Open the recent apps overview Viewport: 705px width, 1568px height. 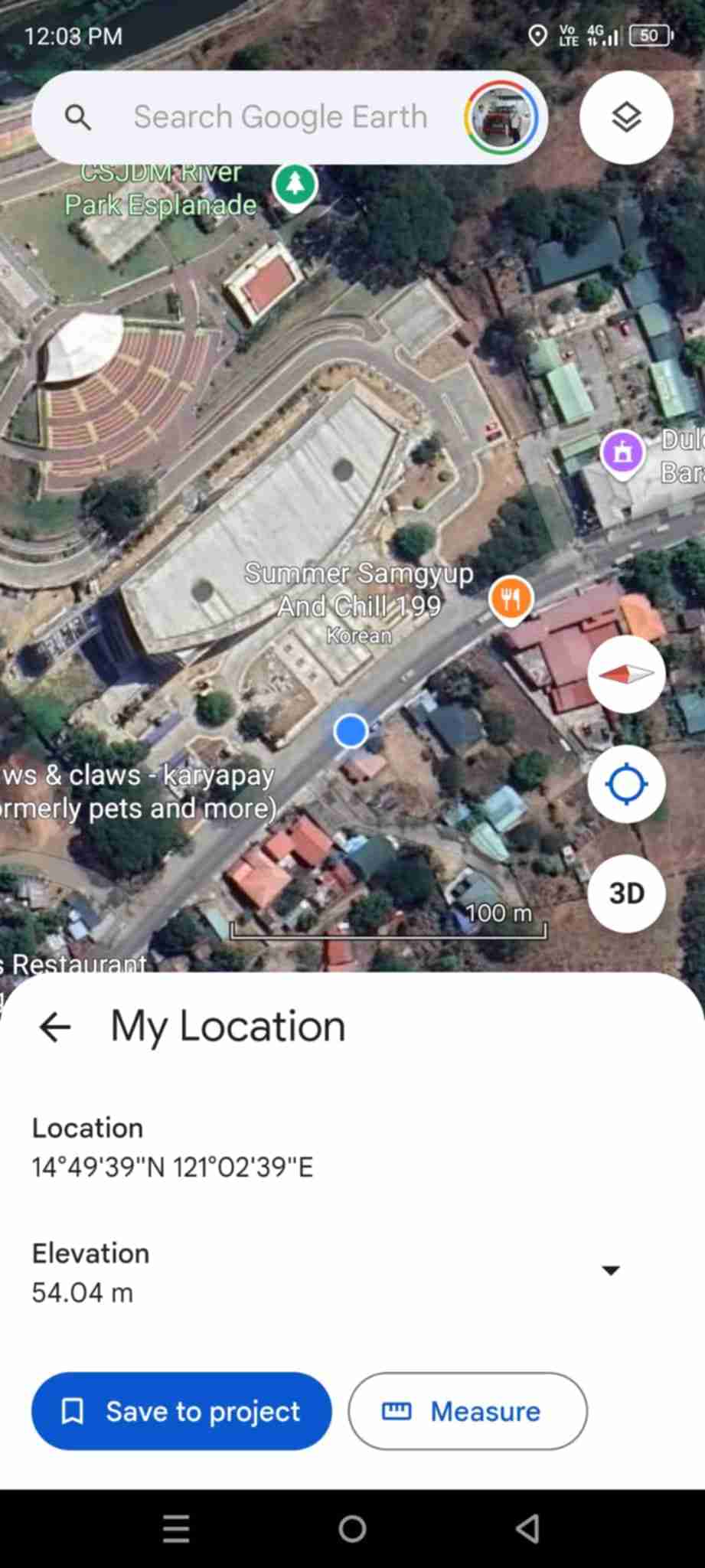pyautogui.click(x=176, y=1529)
